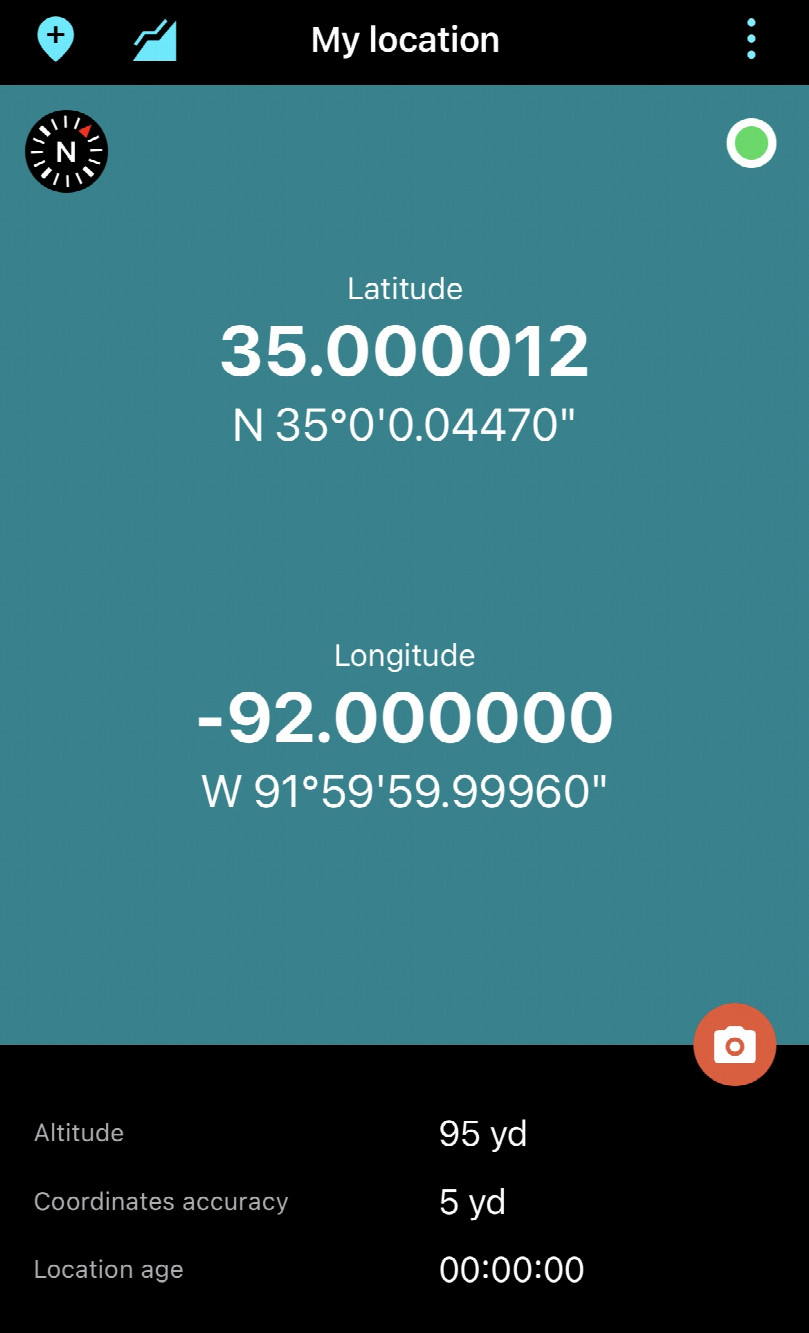Open the three-dot overflow menu
Image resolution: width=809 pixels, height=1333 pixels.
(751, 40)
